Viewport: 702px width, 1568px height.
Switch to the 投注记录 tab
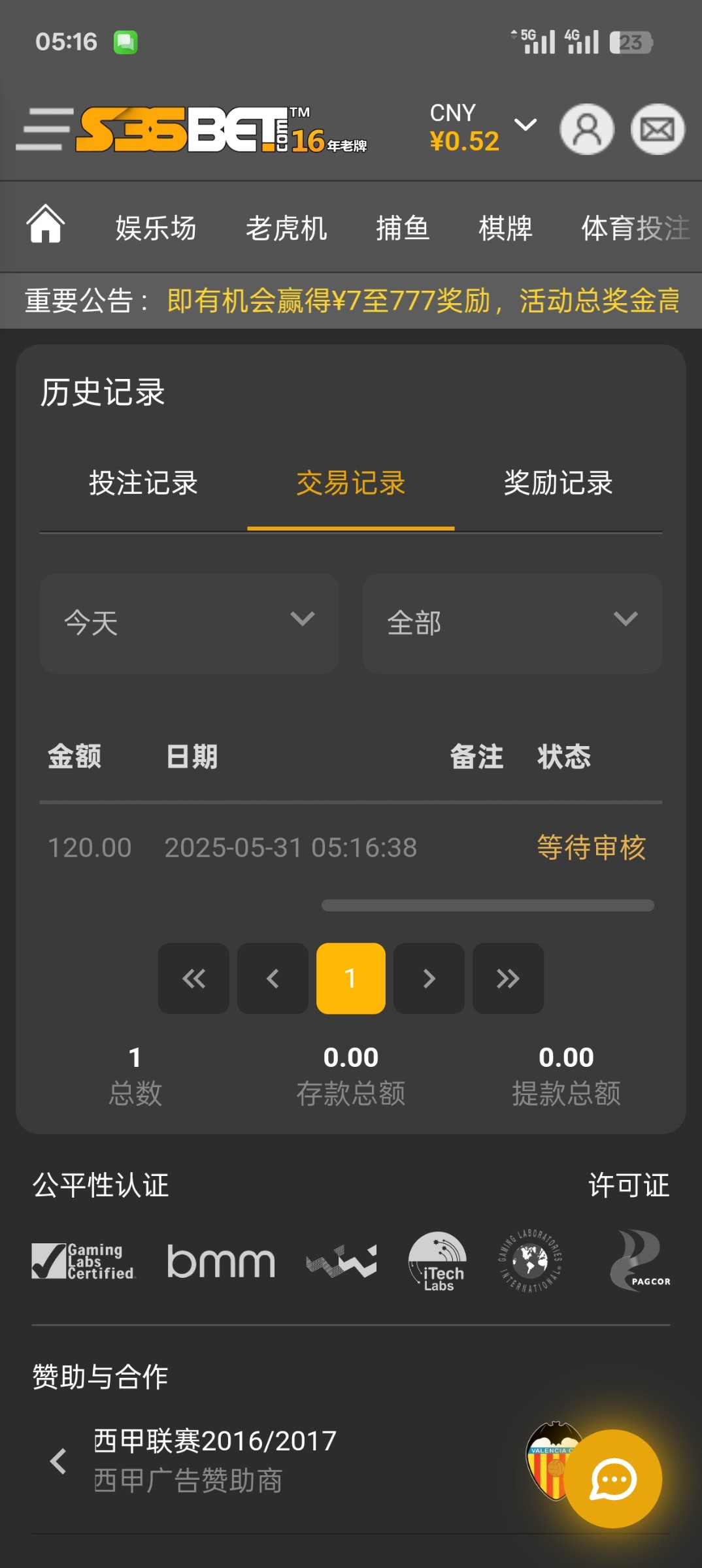(x=143, y=483)
